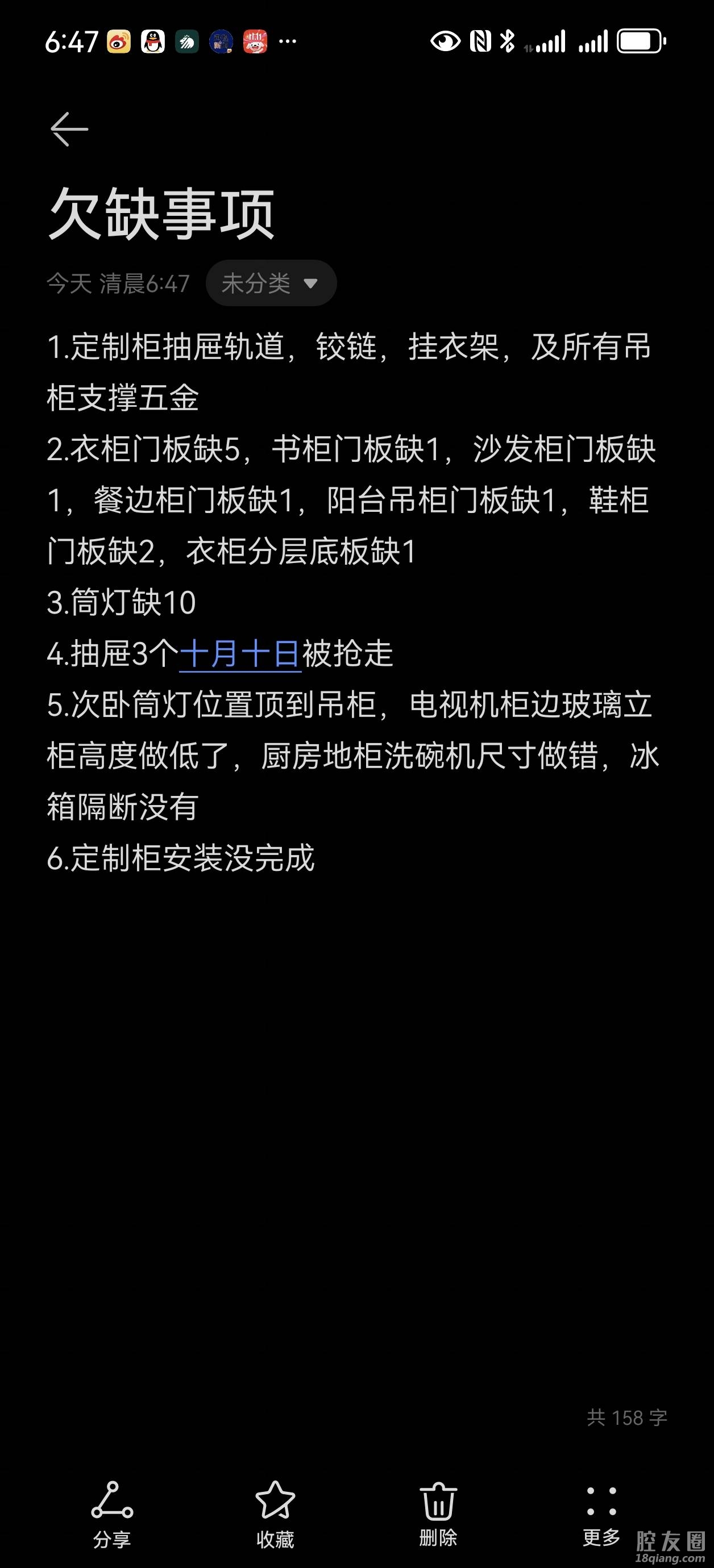Viewport: 714px width, 1568px height.
Task: Edit the note title 欠缺事项
Action: (x=162, y=213)
